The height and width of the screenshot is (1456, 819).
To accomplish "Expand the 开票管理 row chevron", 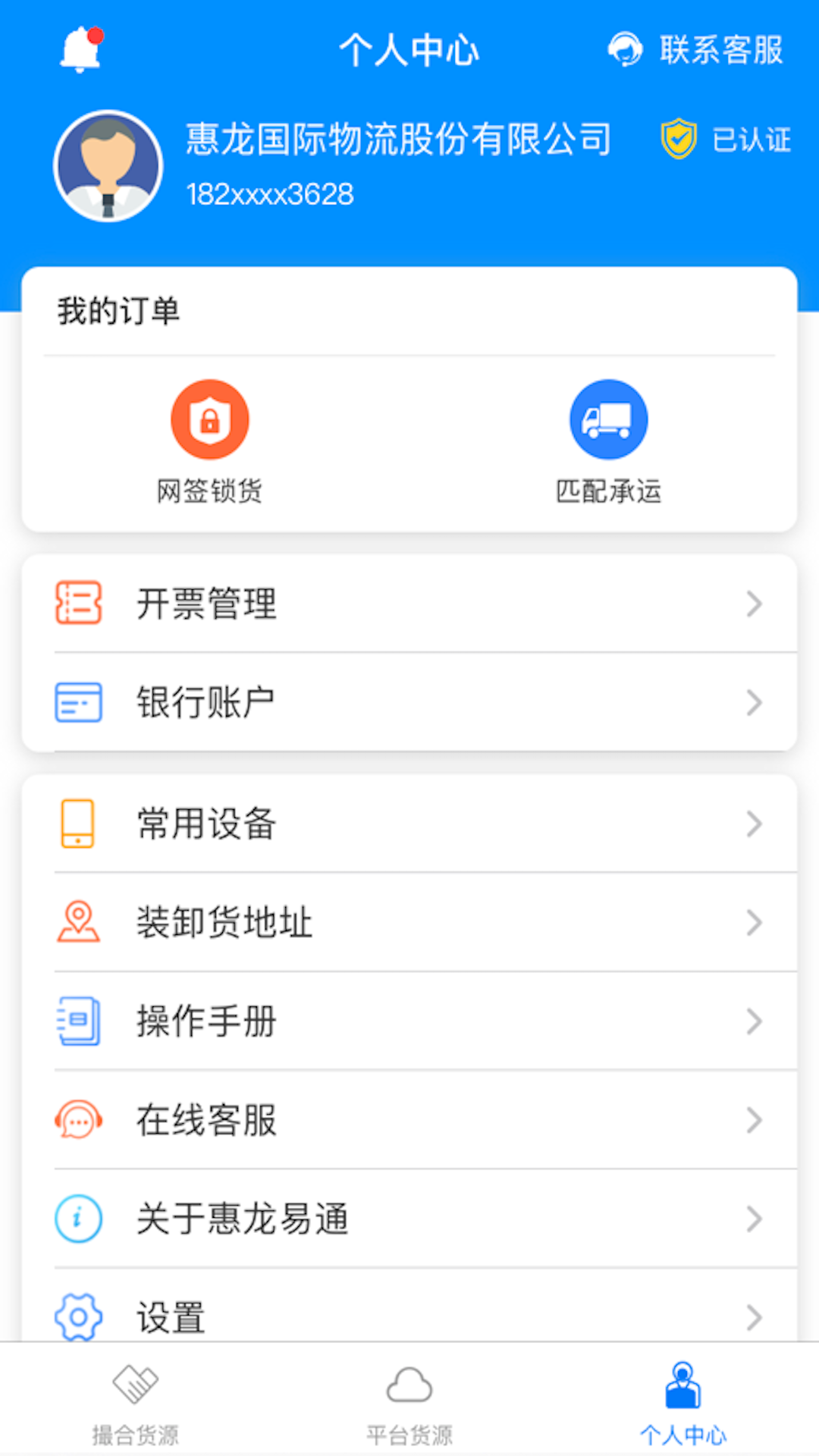I will pos(753,603).
